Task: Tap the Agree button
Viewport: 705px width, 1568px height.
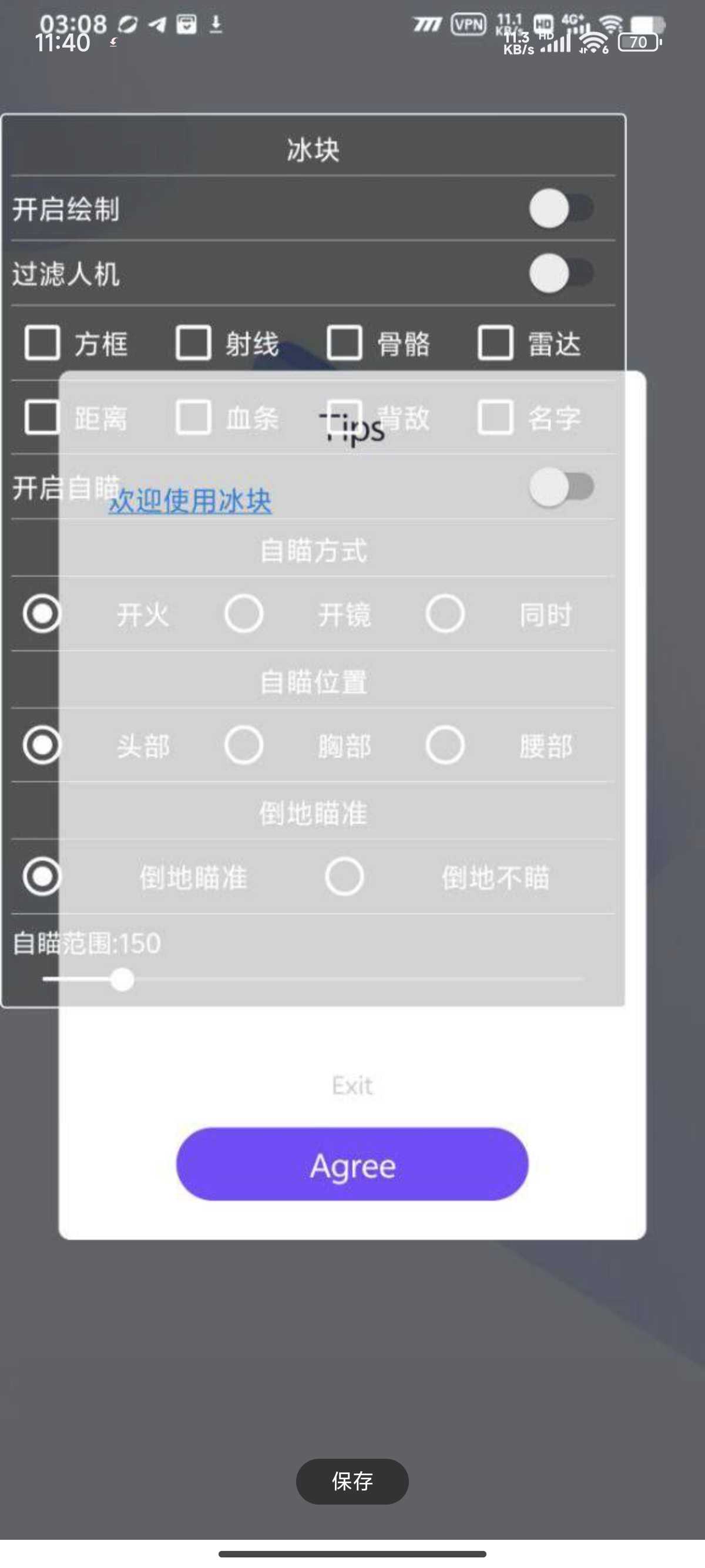Action: pos(352,1164)
